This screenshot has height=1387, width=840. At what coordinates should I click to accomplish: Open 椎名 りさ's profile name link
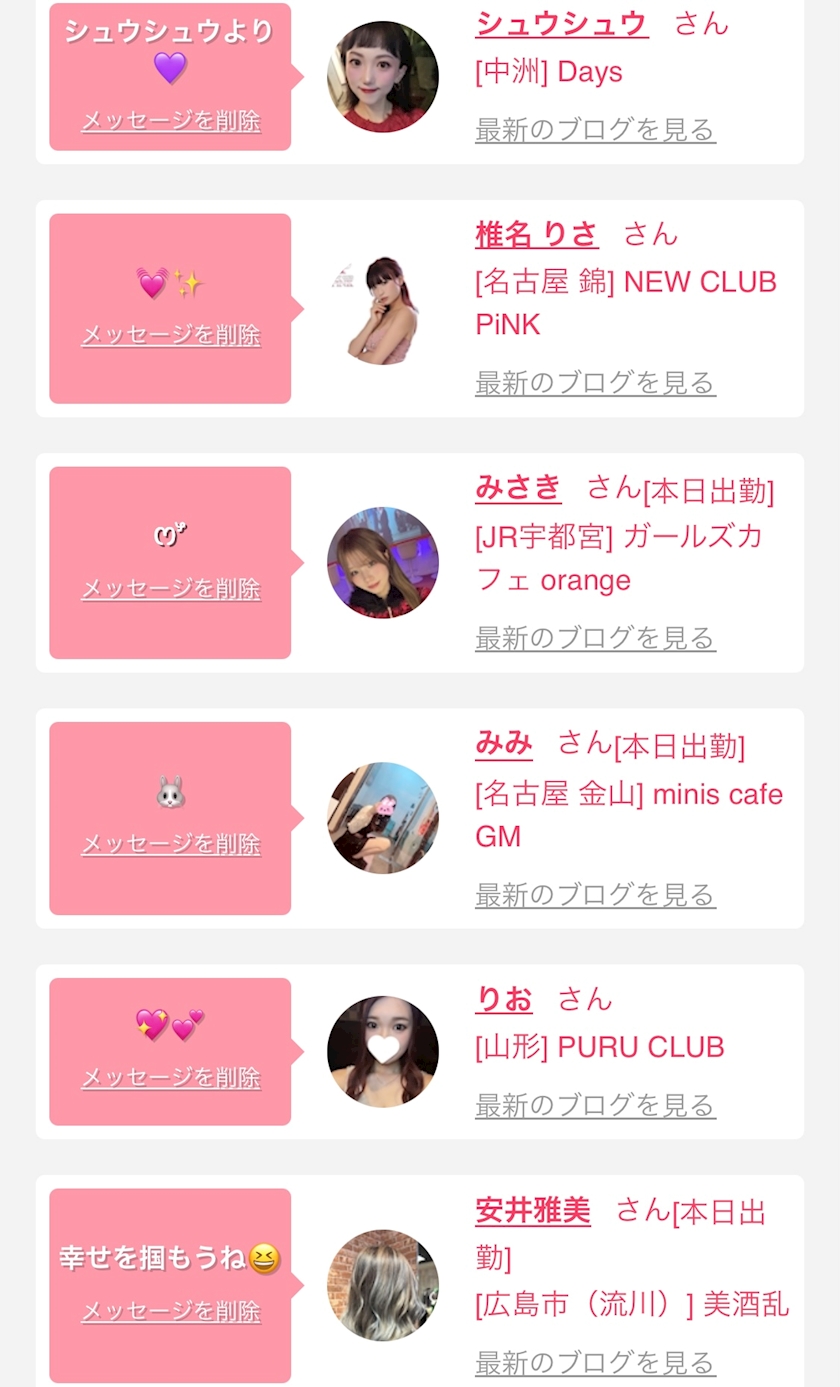coord(536,234)
